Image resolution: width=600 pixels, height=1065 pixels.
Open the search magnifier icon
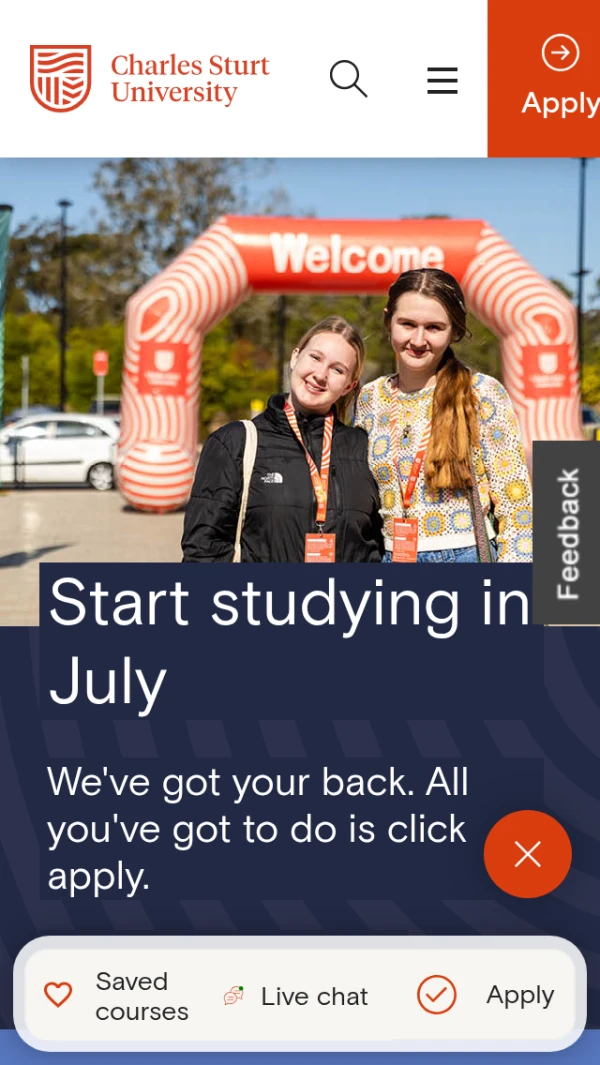(348, 78)
